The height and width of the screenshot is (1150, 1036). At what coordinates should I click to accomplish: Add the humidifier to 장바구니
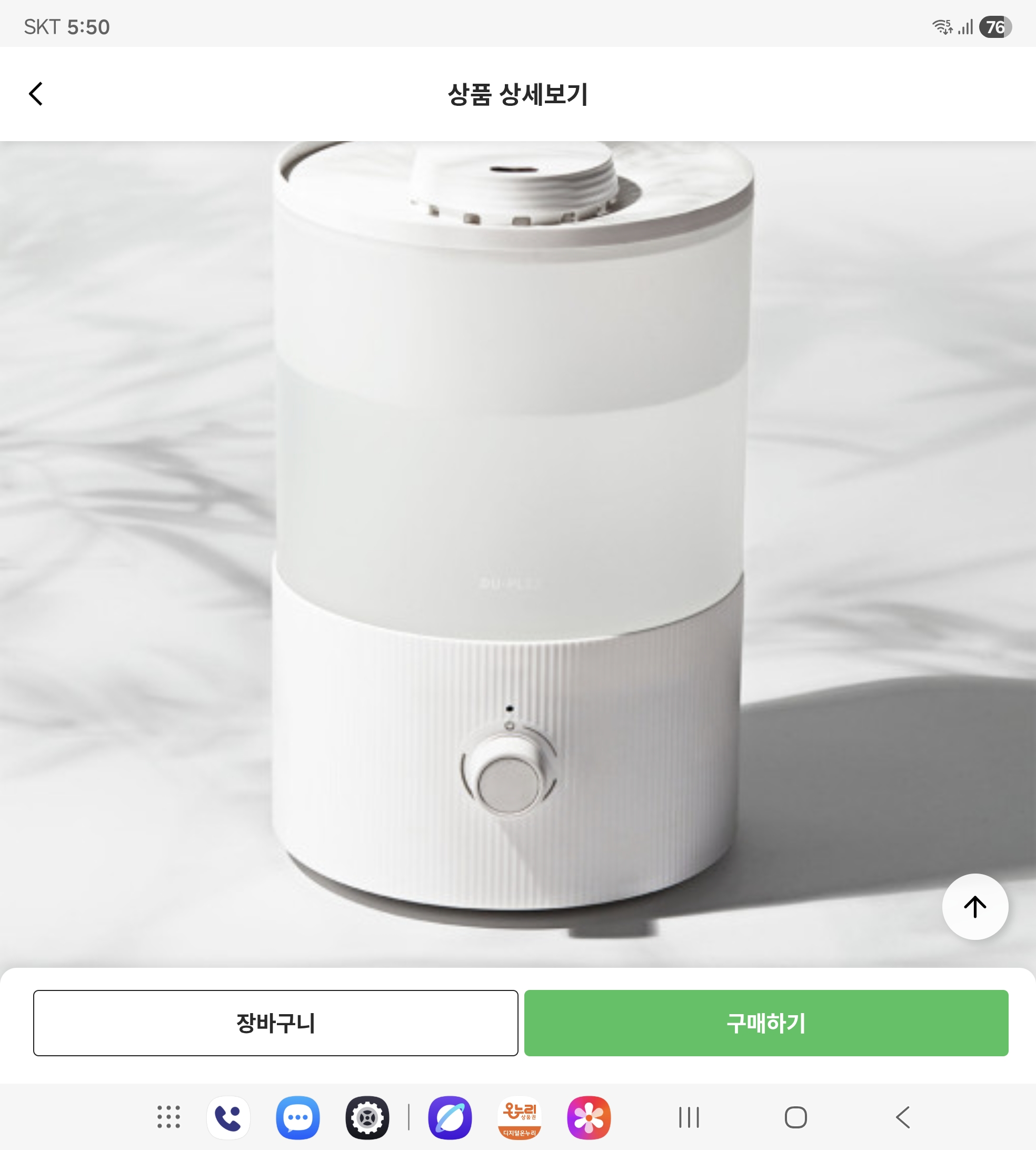tap(275, 1023)
